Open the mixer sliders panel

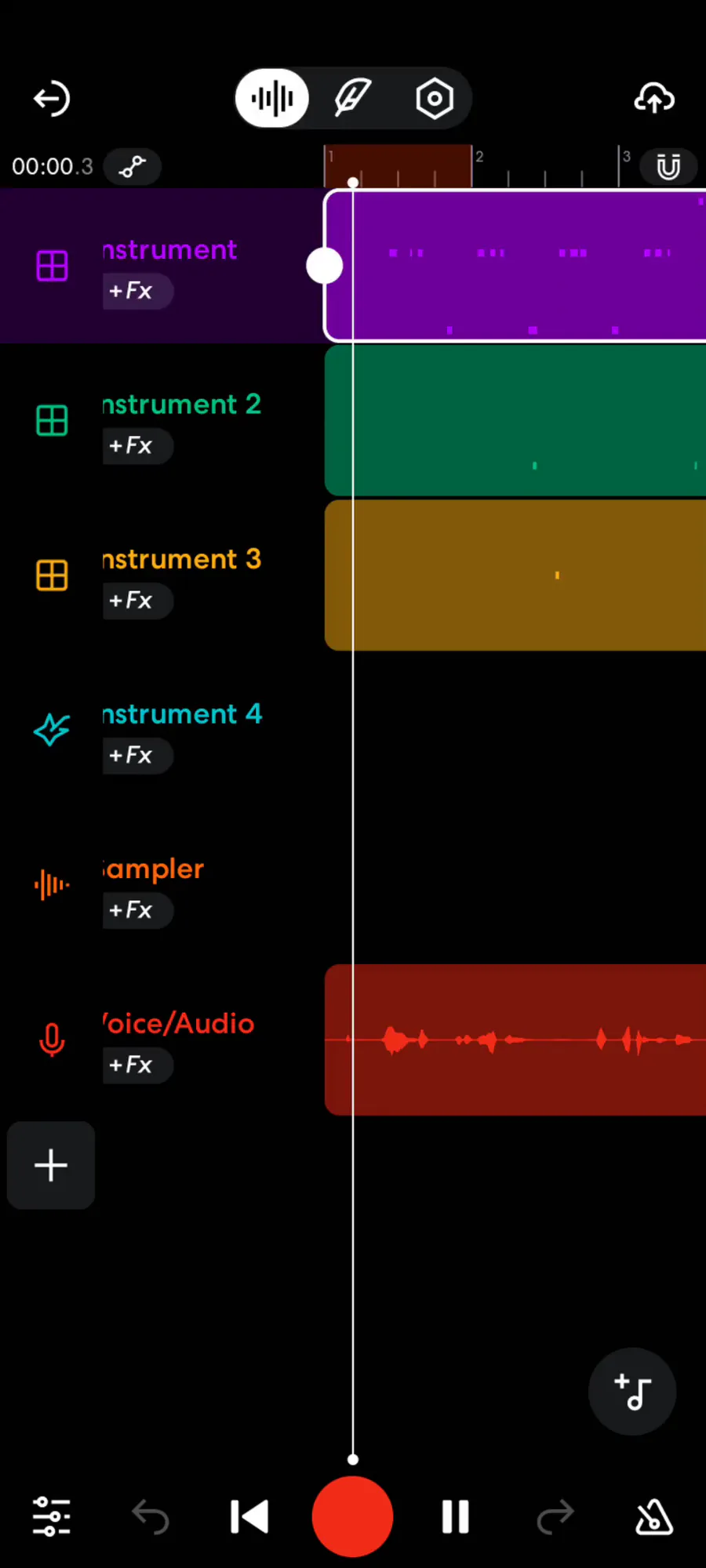click(52, 1516)
